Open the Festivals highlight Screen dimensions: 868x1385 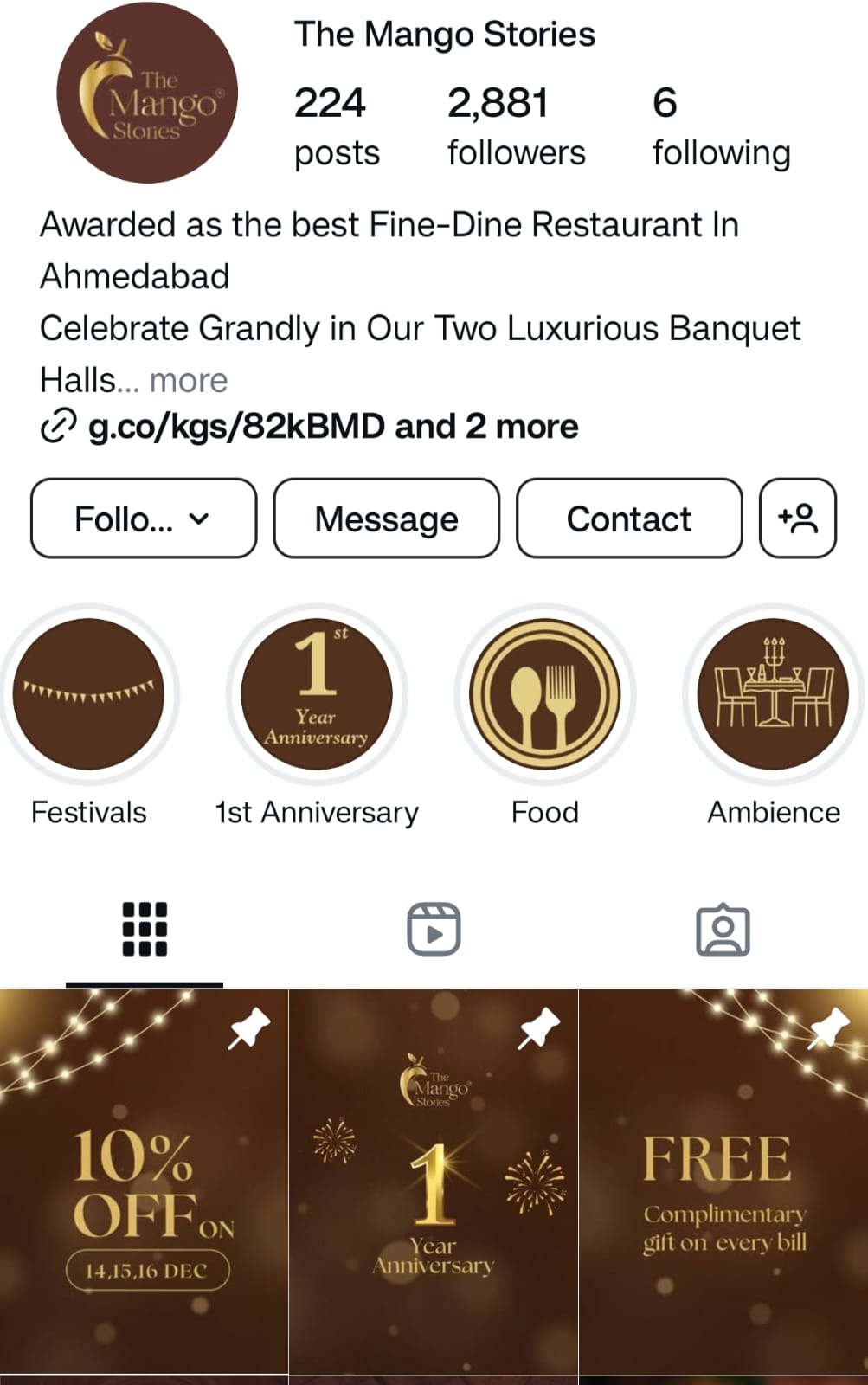coord(89,695)
